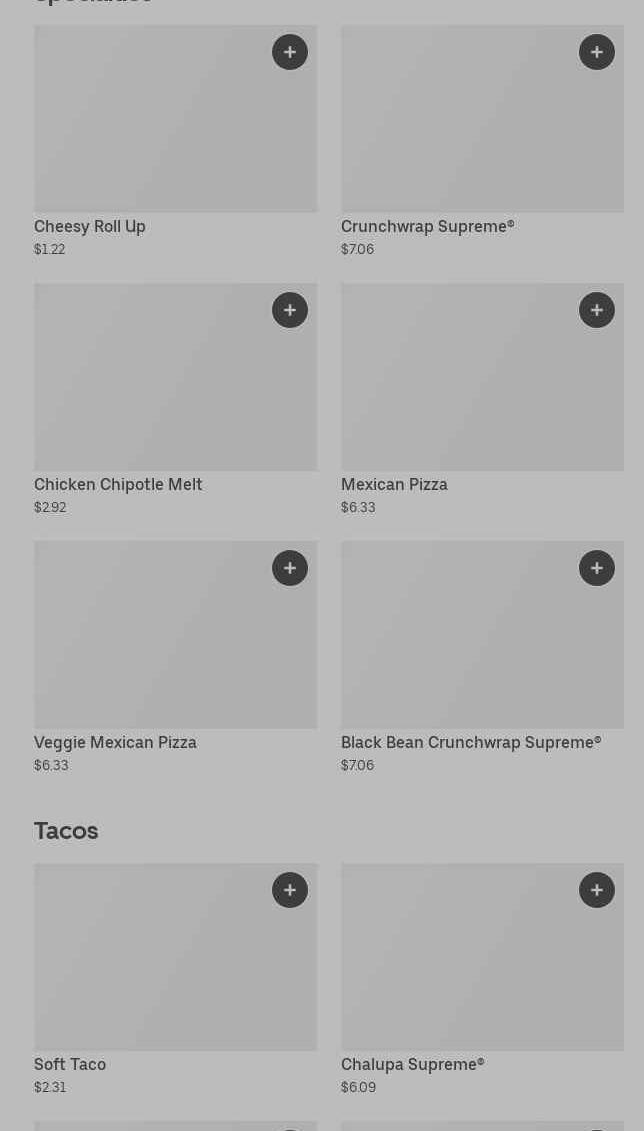Add Crunchwrap Supreme to the order
This screenshot has height=1131, width=644.
coord(597,52)
